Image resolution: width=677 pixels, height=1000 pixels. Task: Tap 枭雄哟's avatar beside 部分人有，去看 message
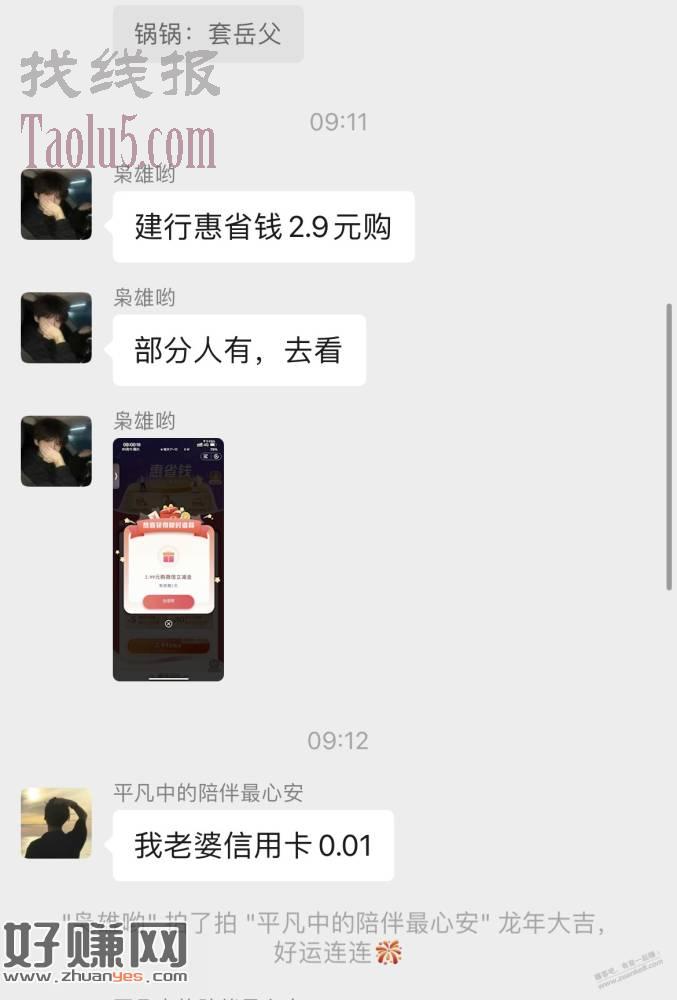point(56,328)
